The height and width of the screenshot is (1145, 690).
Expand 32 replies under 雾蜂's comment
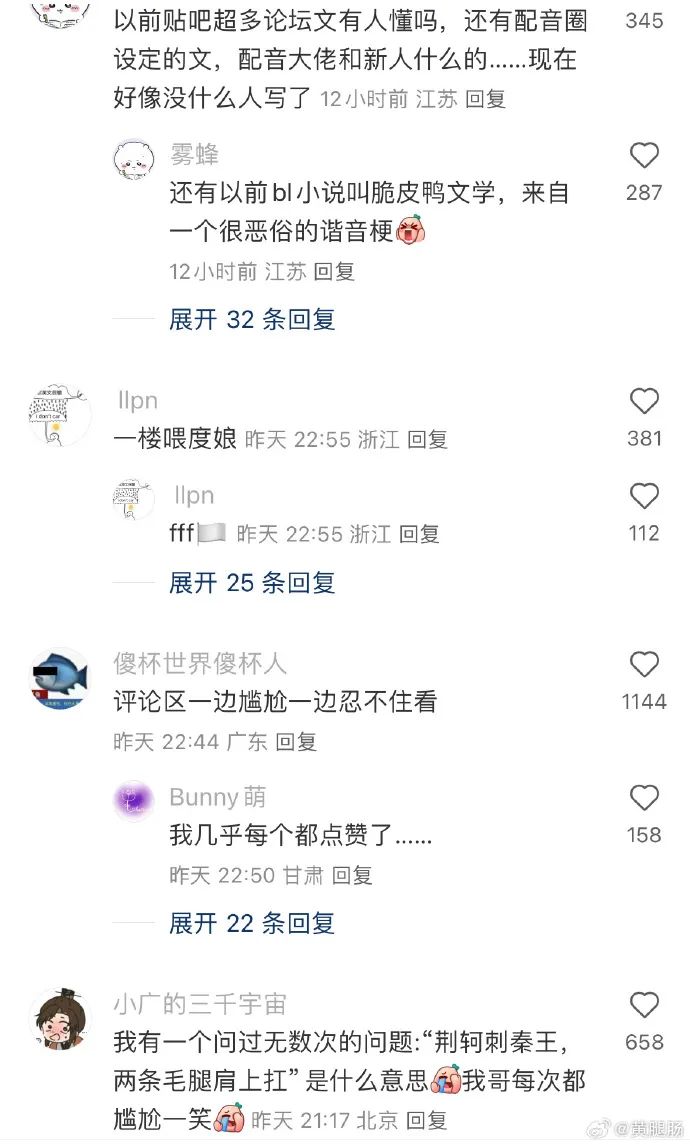click(252, 319)
